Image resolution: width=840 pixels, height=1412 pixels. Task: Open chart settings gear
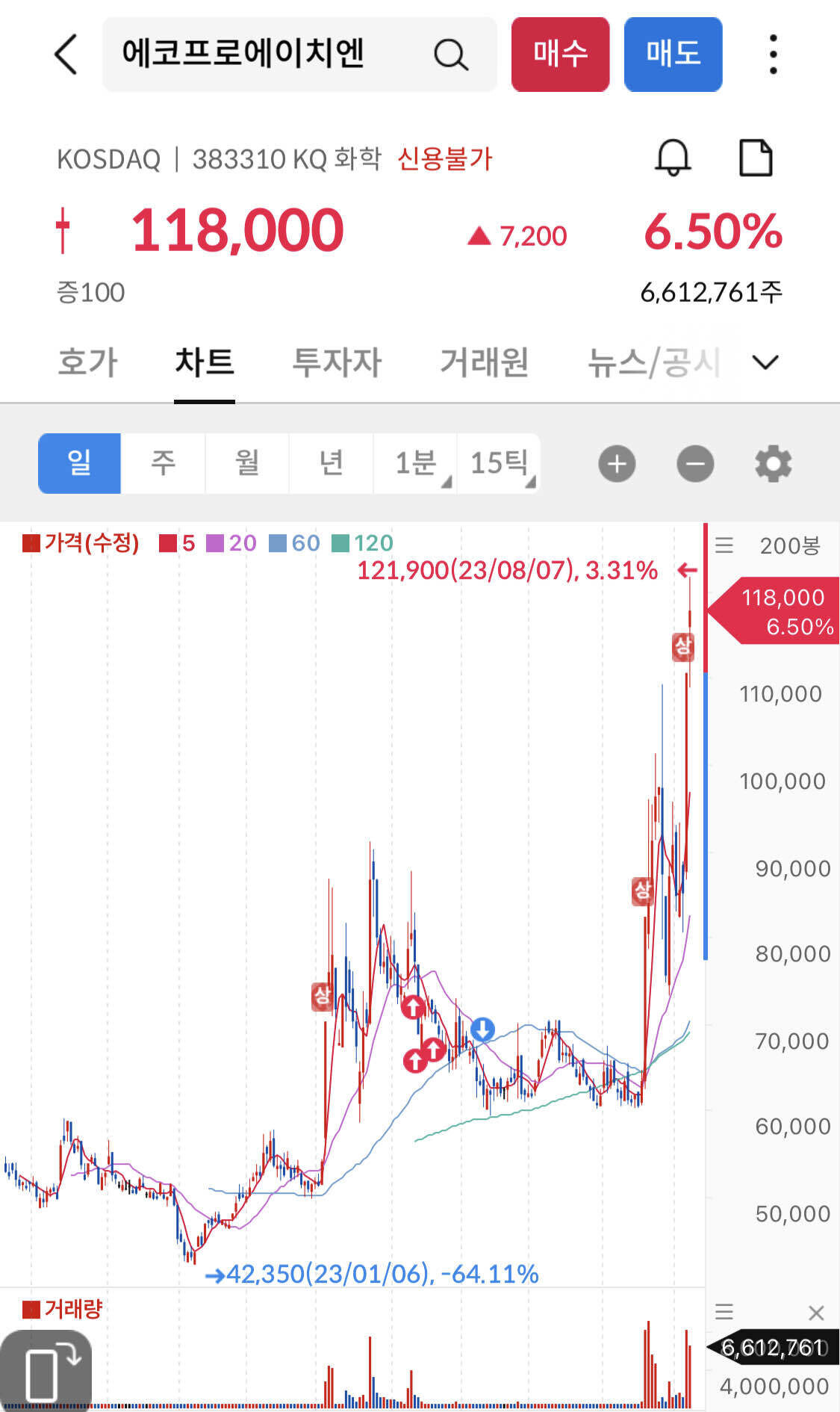coord(773,463)
